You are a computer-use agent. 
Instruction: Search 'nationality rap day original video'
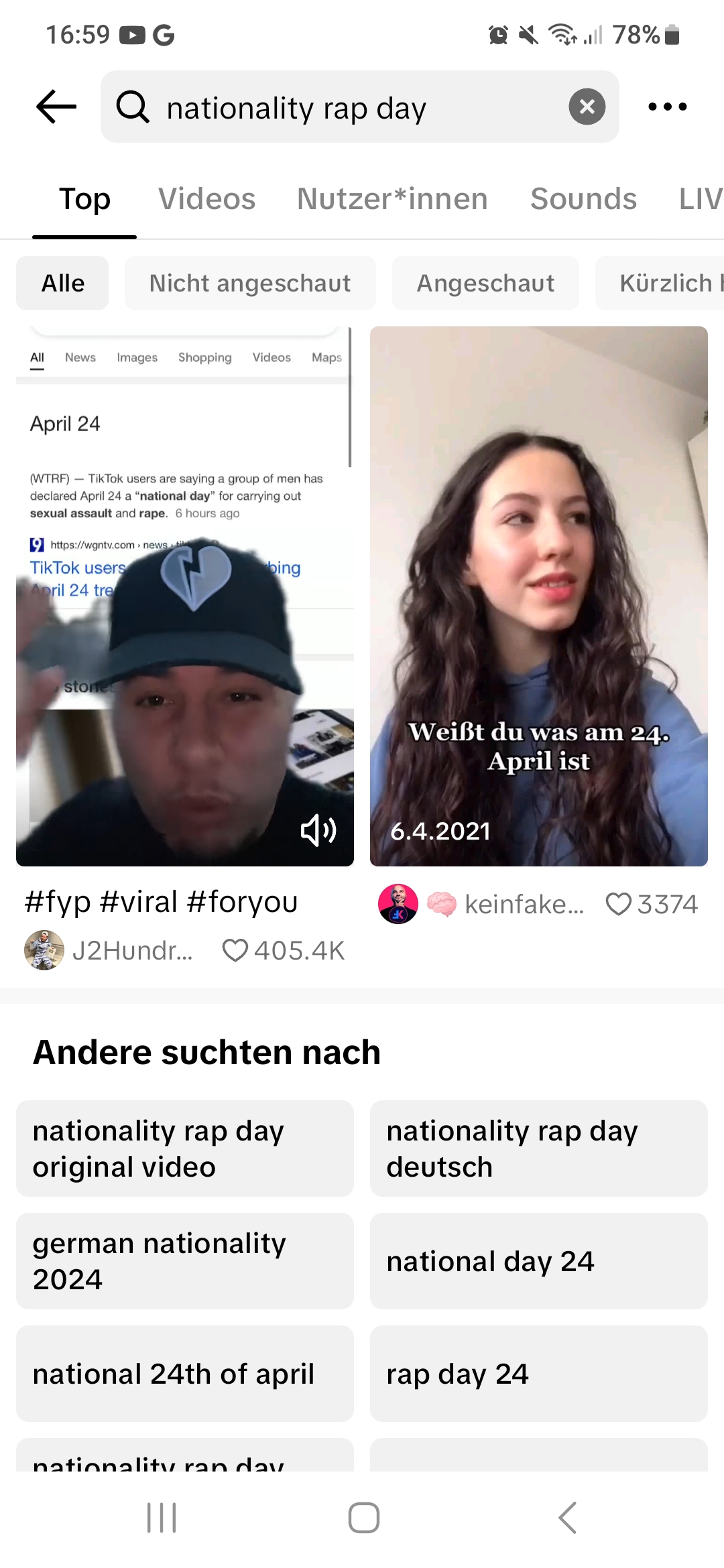coord(185,1149)
